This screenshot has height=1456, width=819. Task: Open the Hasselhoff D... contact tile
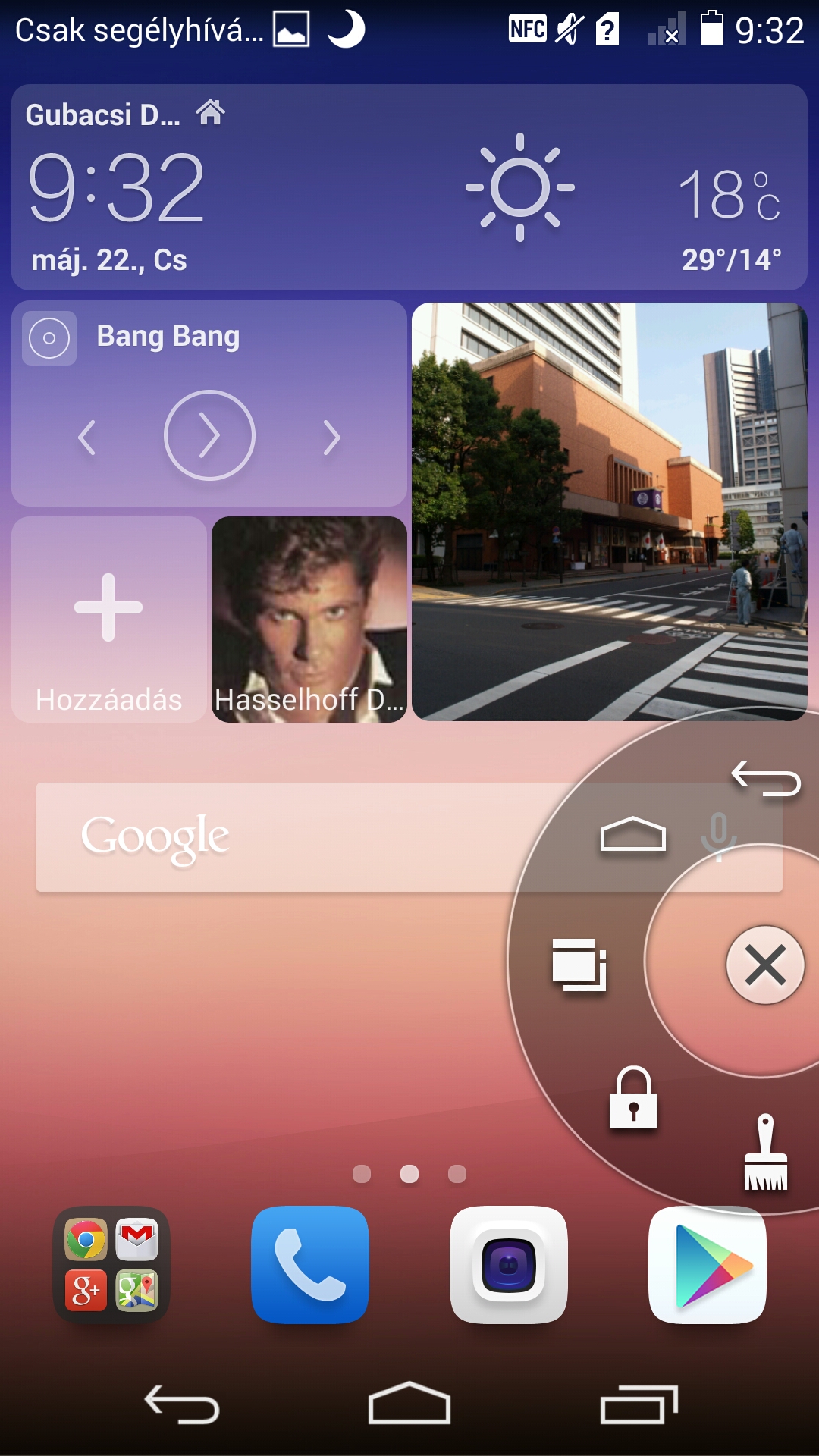click(x=309, y=619)
